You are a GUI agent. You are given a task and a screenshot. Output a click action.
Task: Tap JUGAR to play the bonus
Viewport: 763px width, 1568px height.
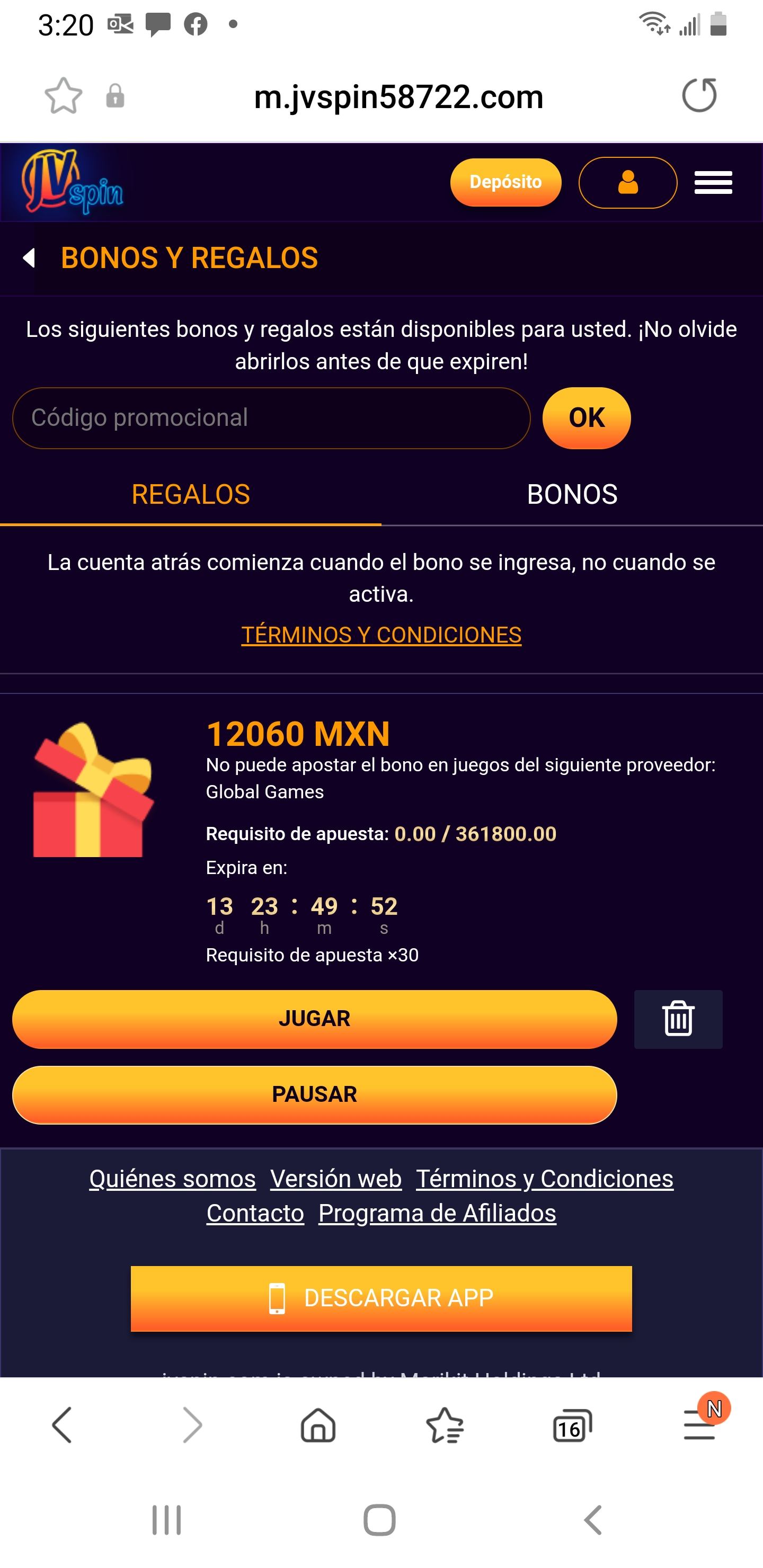[x=314, y=1019]
